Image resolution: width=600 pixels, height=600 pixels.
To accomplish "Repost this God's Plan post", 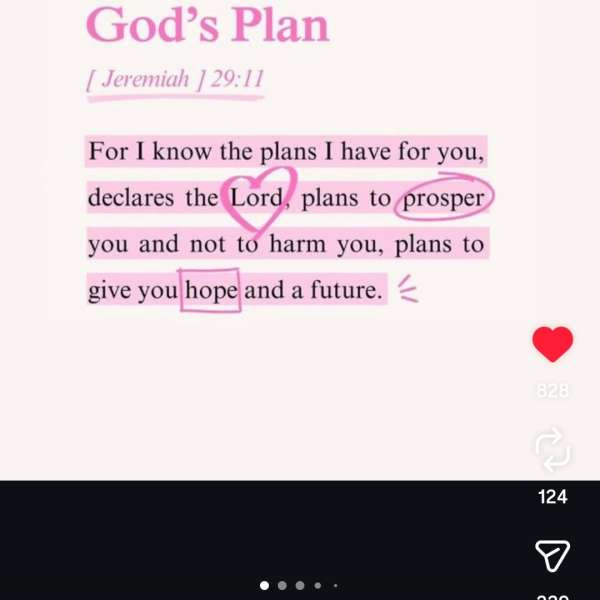I will [x=552, y=449].
